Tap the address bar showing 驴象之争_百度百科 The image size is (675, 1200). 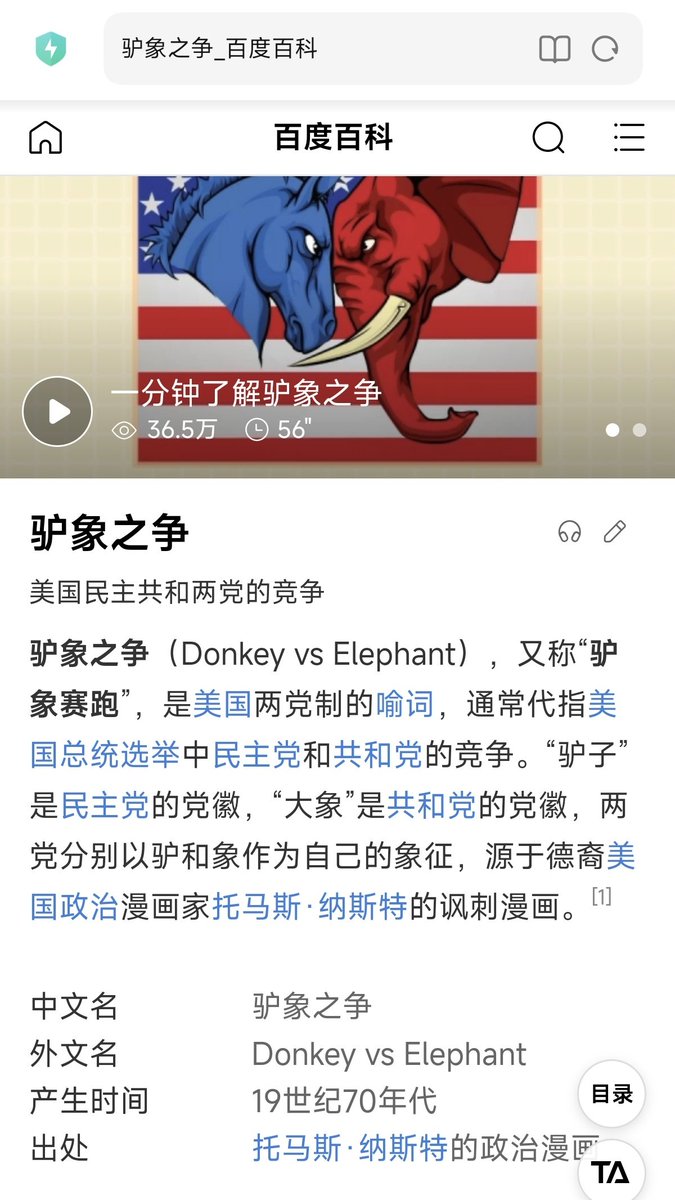(x=373, y=48)
